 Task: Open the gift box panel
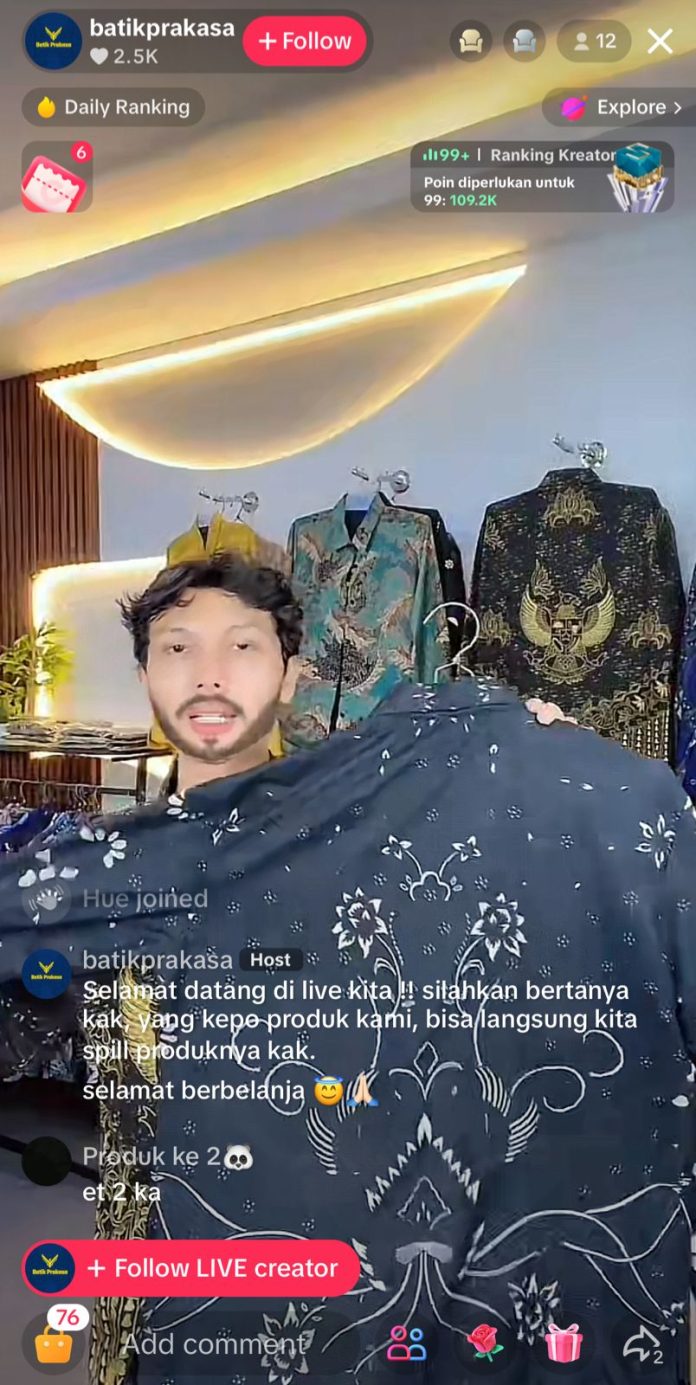[564, 1343]
